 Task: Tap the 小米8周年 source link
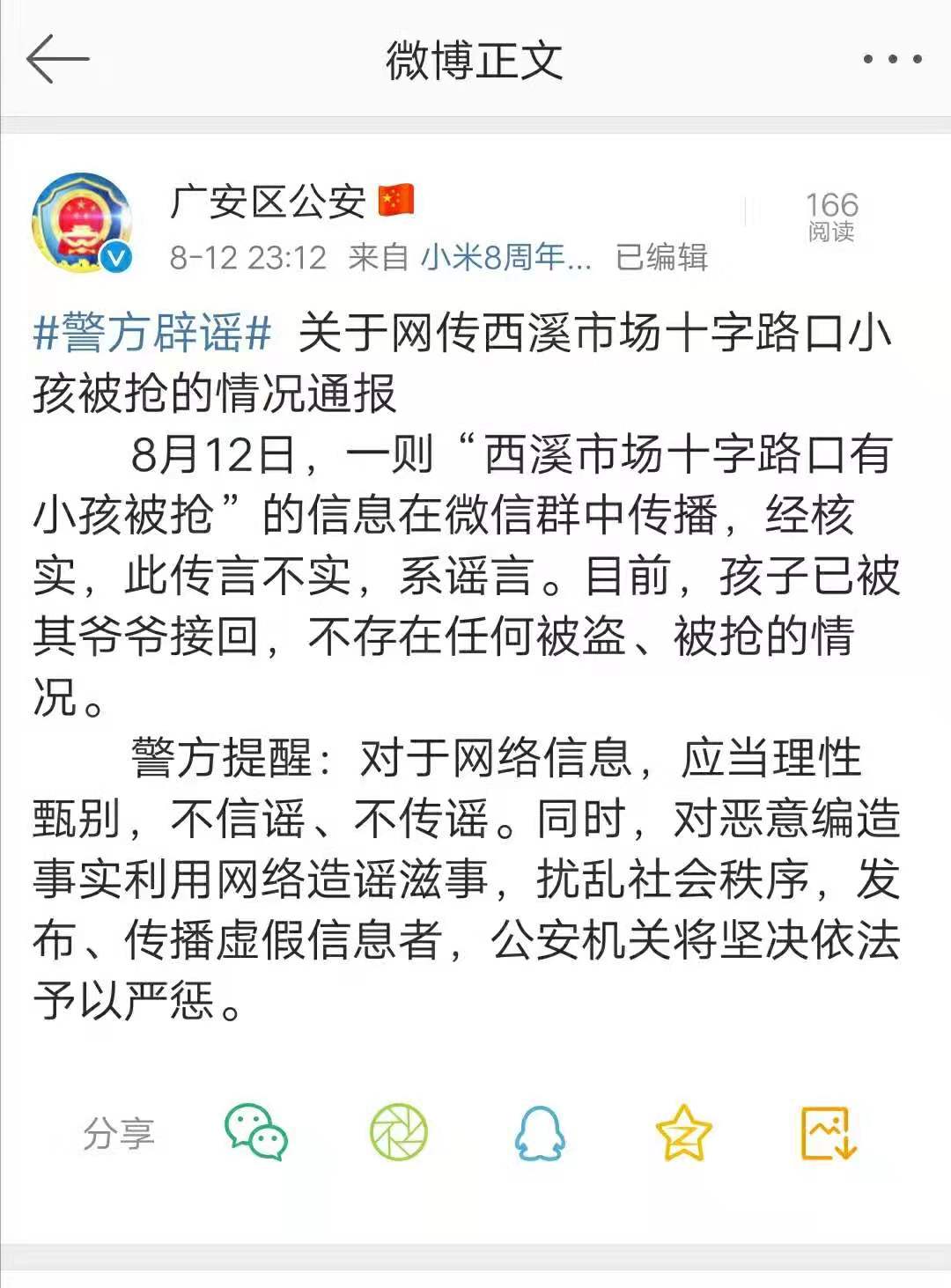[505, 257]
